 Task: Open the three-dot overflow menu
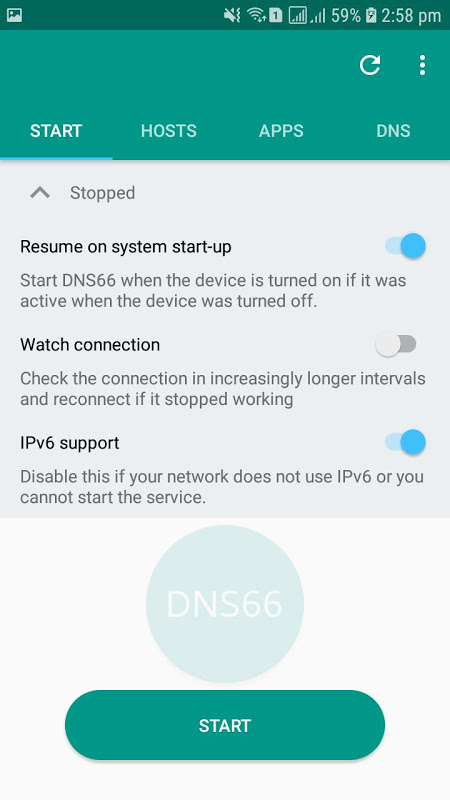422,65
